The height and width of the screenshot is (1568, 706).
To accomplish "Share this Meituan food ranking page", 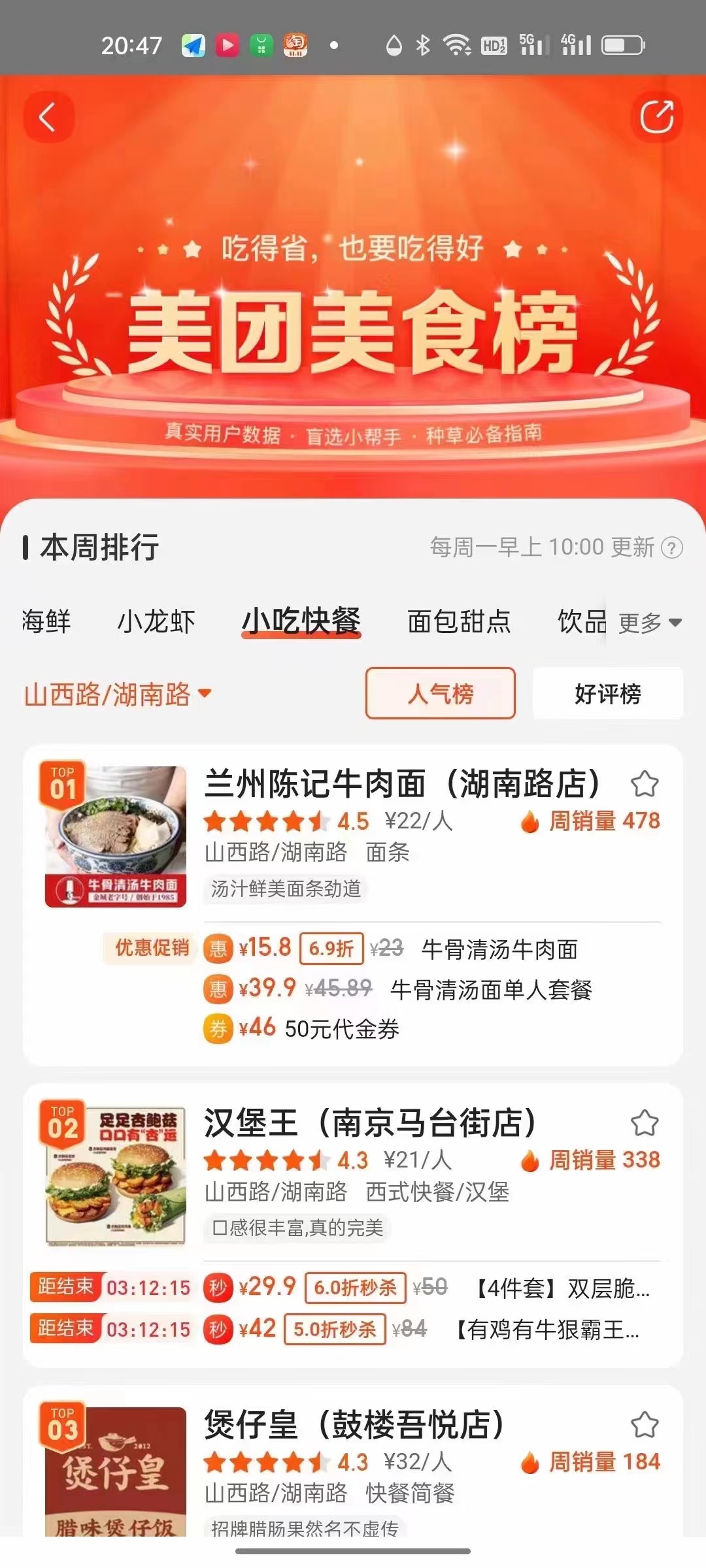I will (x=656, y=118).
